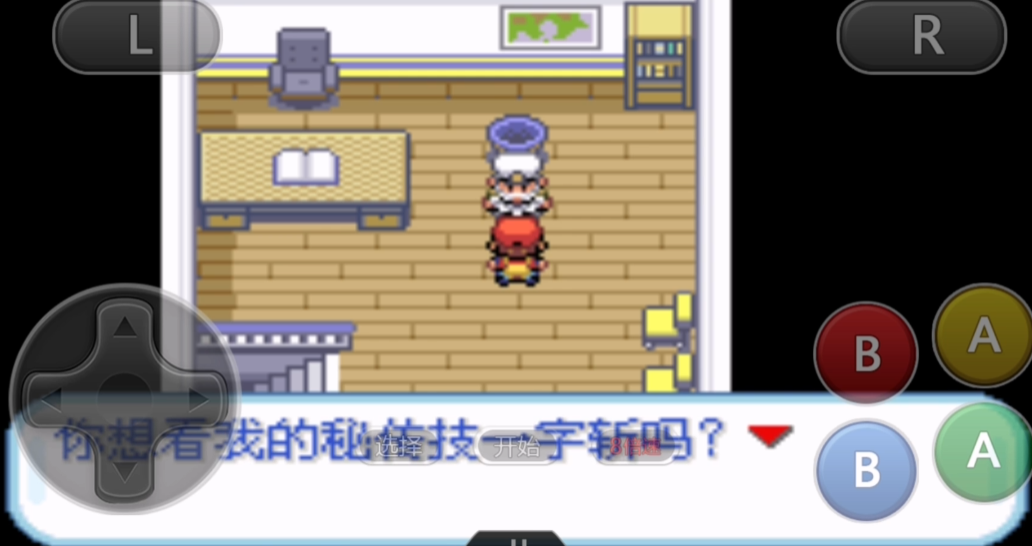Image resolution: width=1032 pixels, height=546 pixels.
Task: Tap the blue B button
Action: [865, 469]
